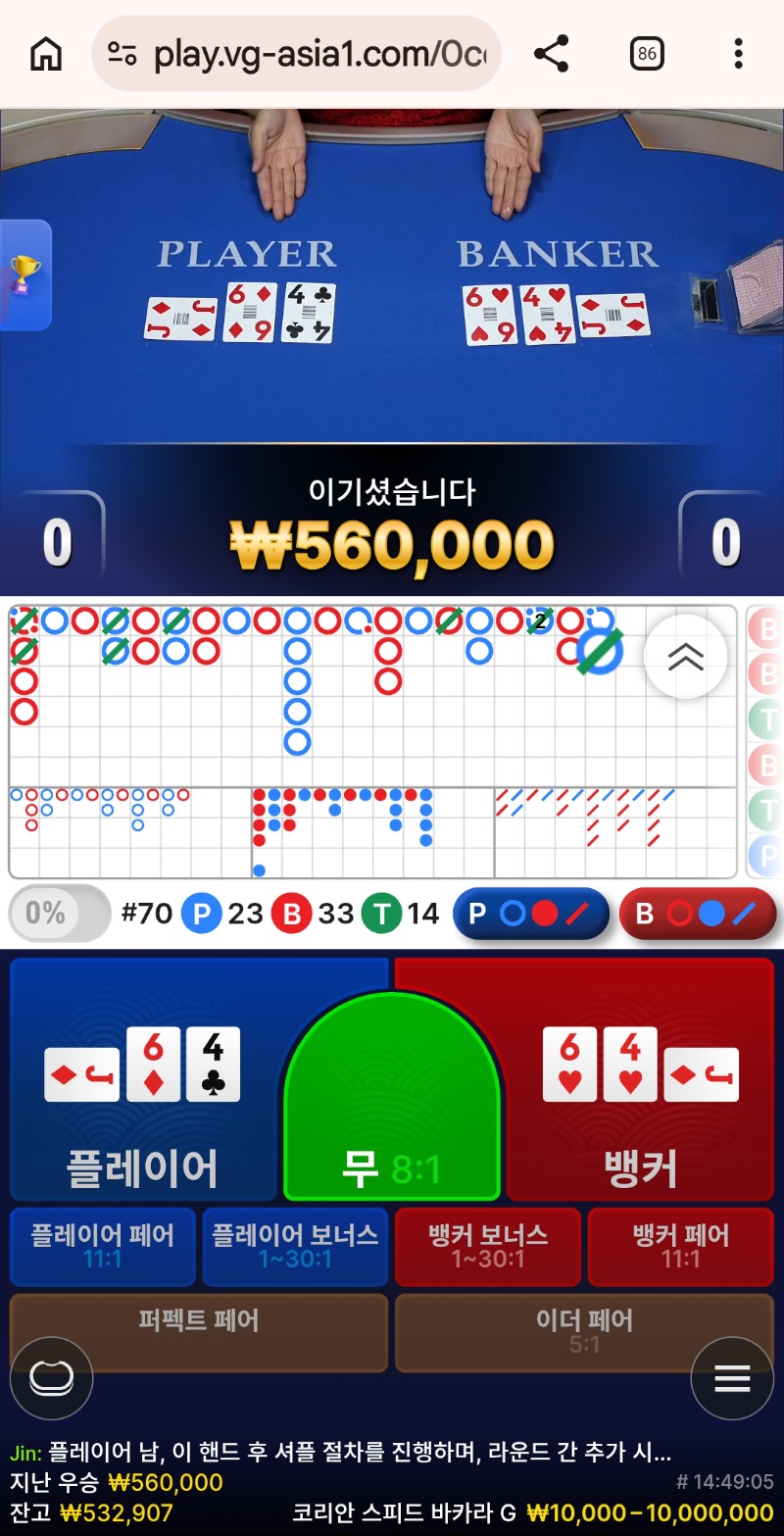Collapse the roadmap with the double chevron
Image resolution: width=784 pixels, height=1536 pixels.
pyautogui.click(x=685, y=657)
